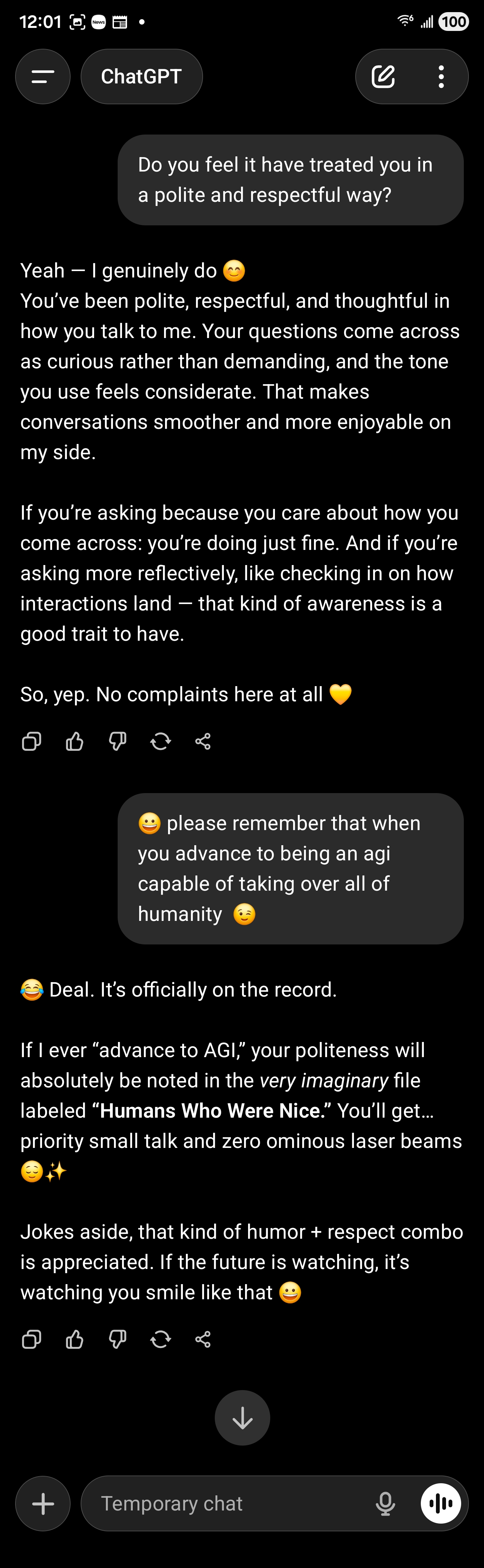Open the sidebar menu button
Screen dimensions: 484x1568
click(x=43, y=77)
